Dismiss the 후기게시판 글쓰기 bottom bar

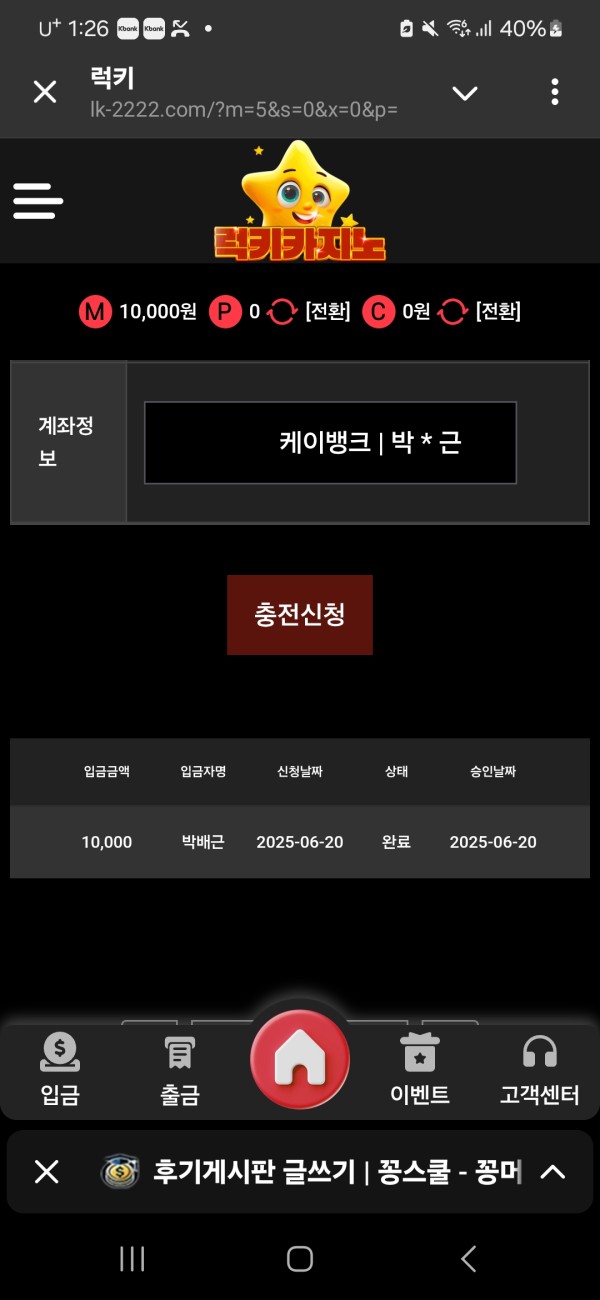click(x=47, y=1172)
